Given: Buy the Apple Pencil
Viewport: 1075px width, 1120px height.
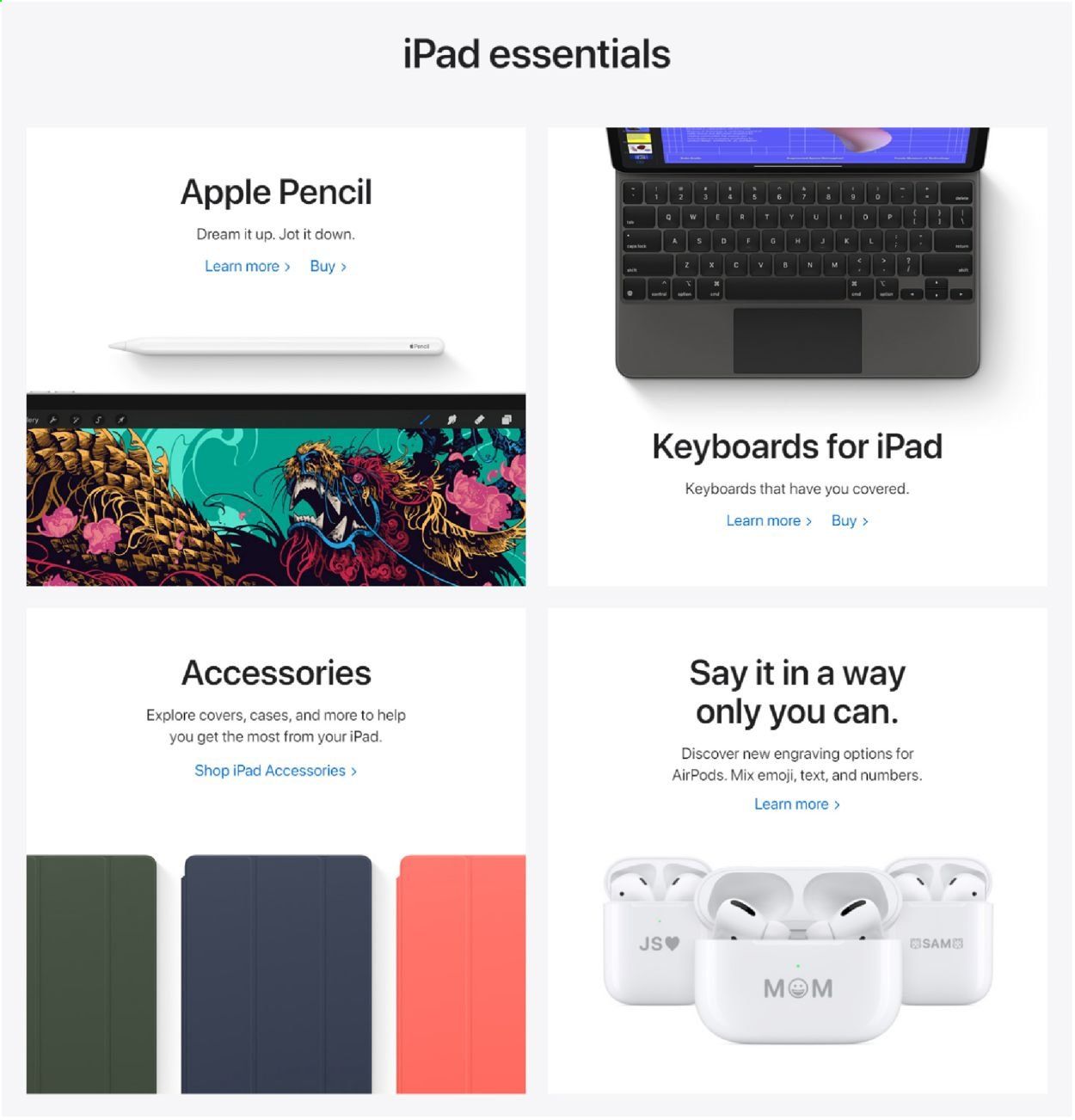Looking at the screenshot, I should (x=328, y=267).
